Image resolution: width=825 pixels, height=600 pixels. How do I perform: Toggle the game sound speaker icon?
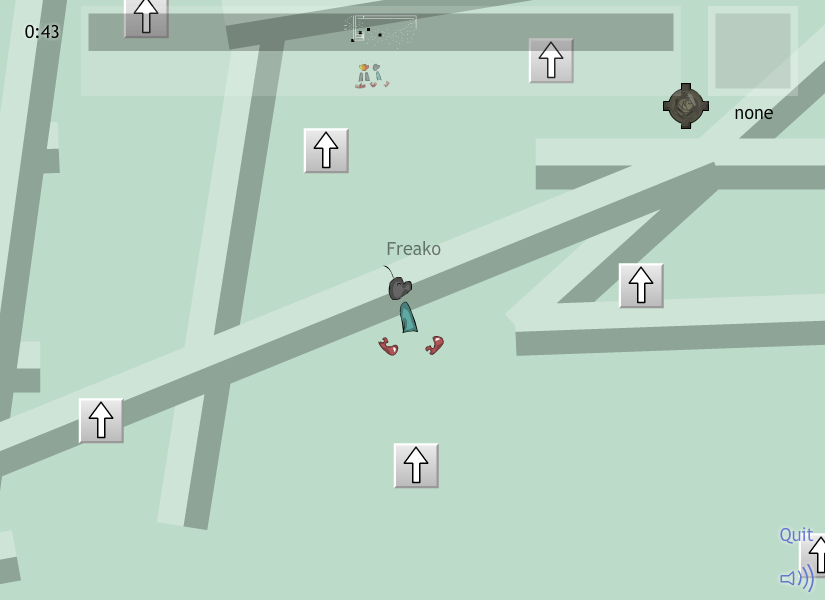796,578
